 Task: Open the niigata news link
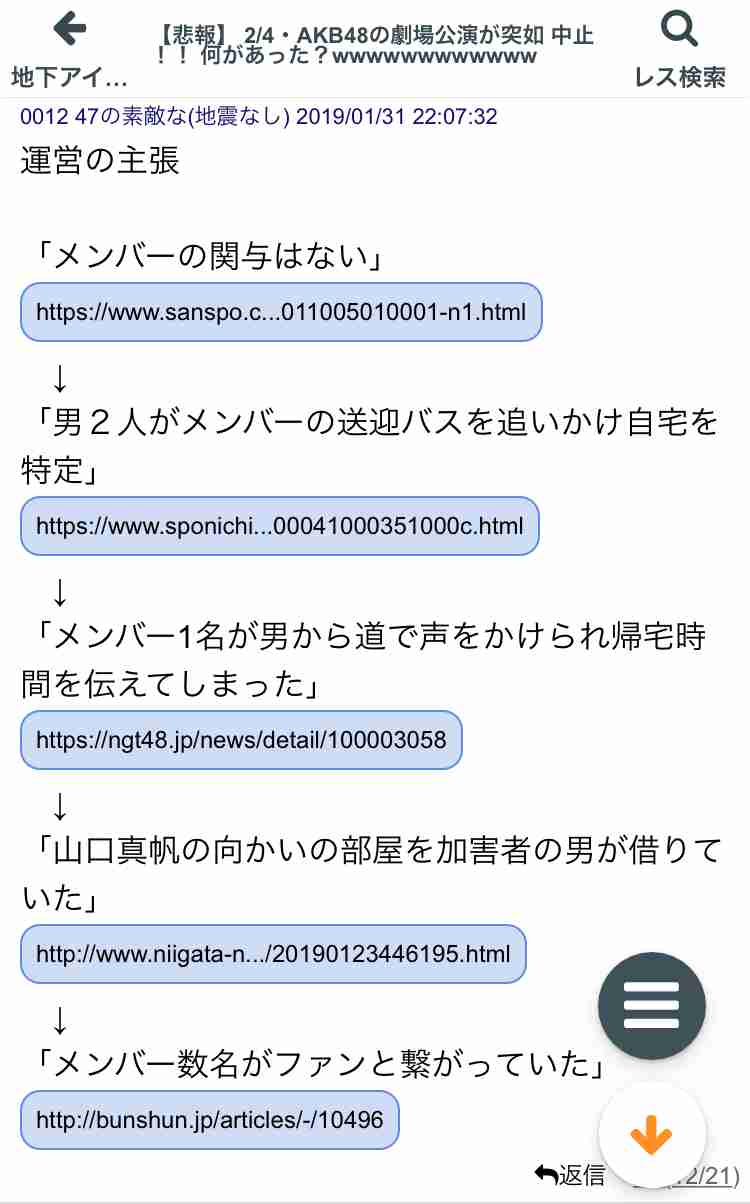click(273, 954)
